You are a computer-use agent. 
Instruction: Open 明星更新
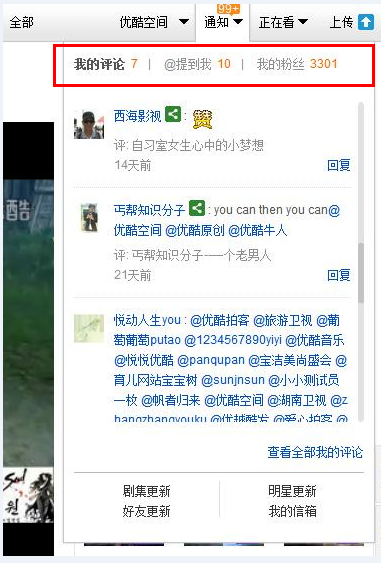pyautogui.click(x=292, y=491)
